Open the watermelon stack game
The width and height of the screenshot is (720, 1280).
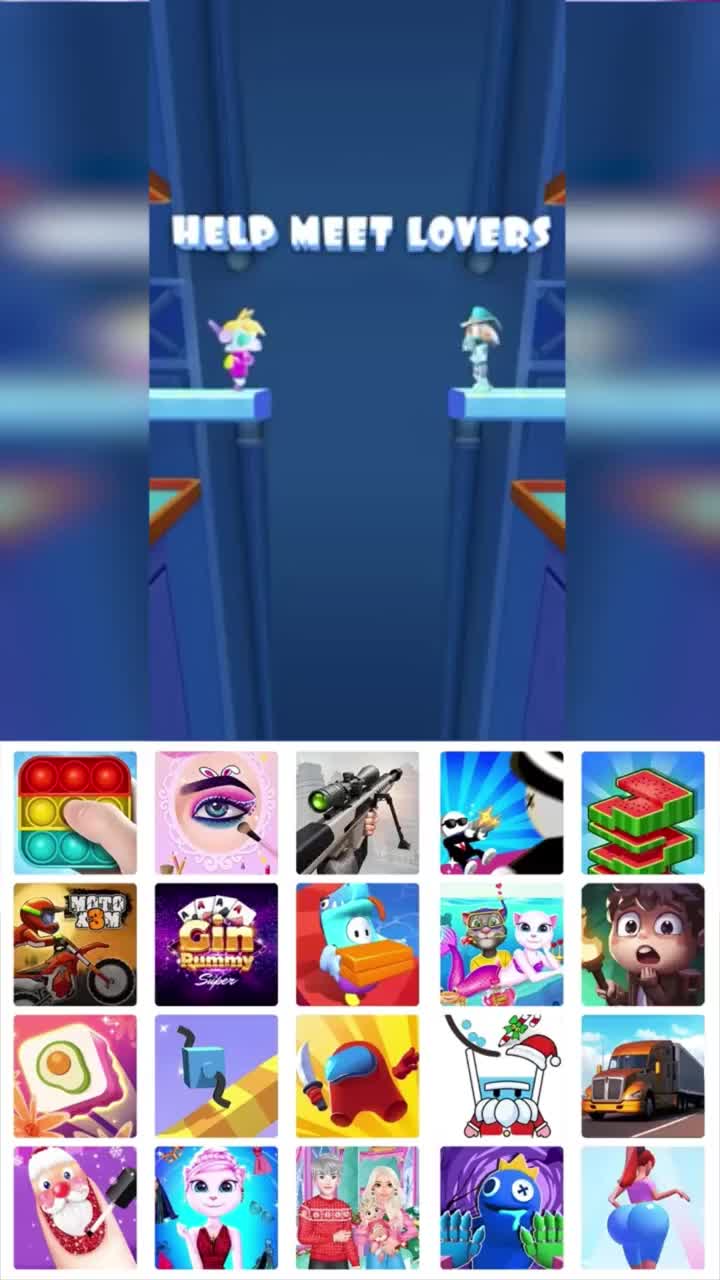tap(642, 813)
